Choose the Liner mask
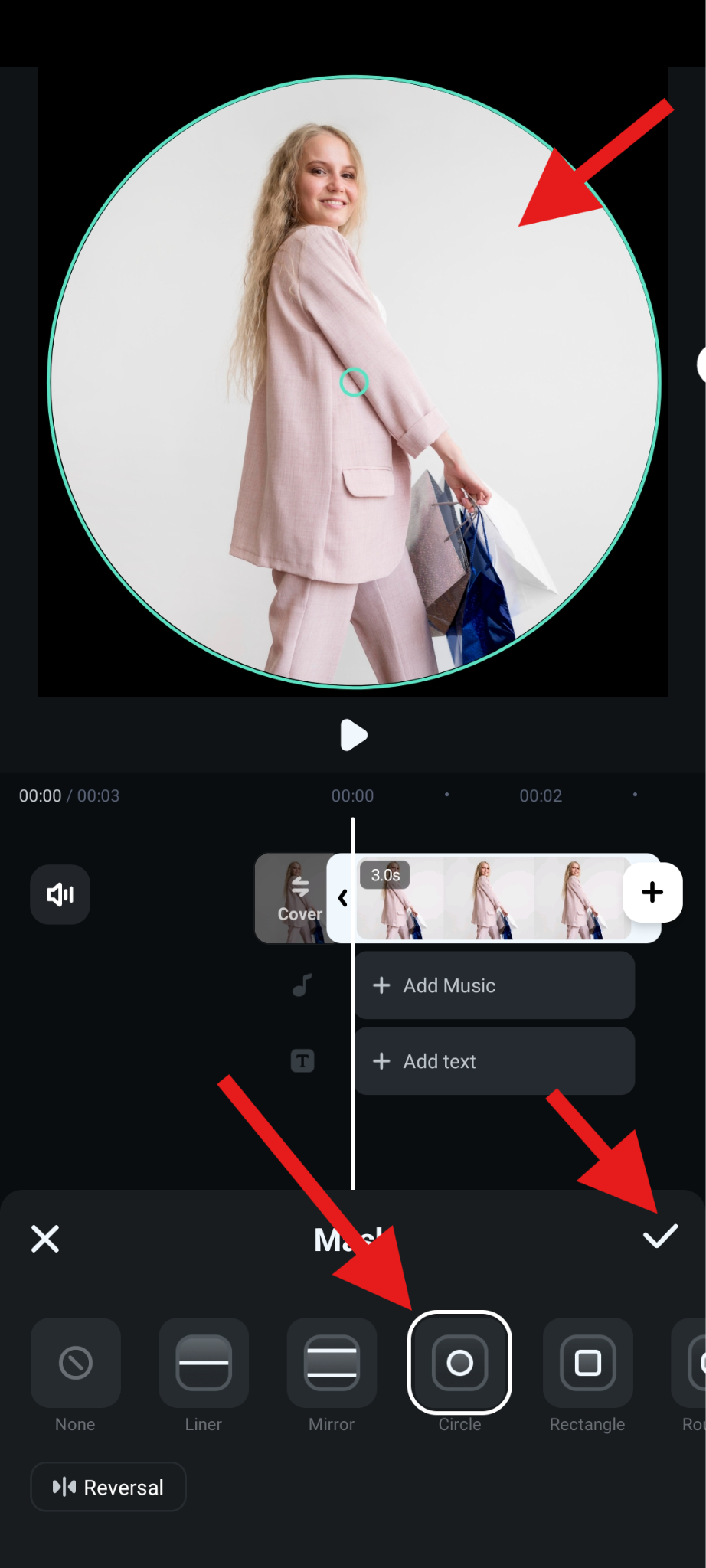This screenshot has width=706, height=1568. pos(204,1363)
